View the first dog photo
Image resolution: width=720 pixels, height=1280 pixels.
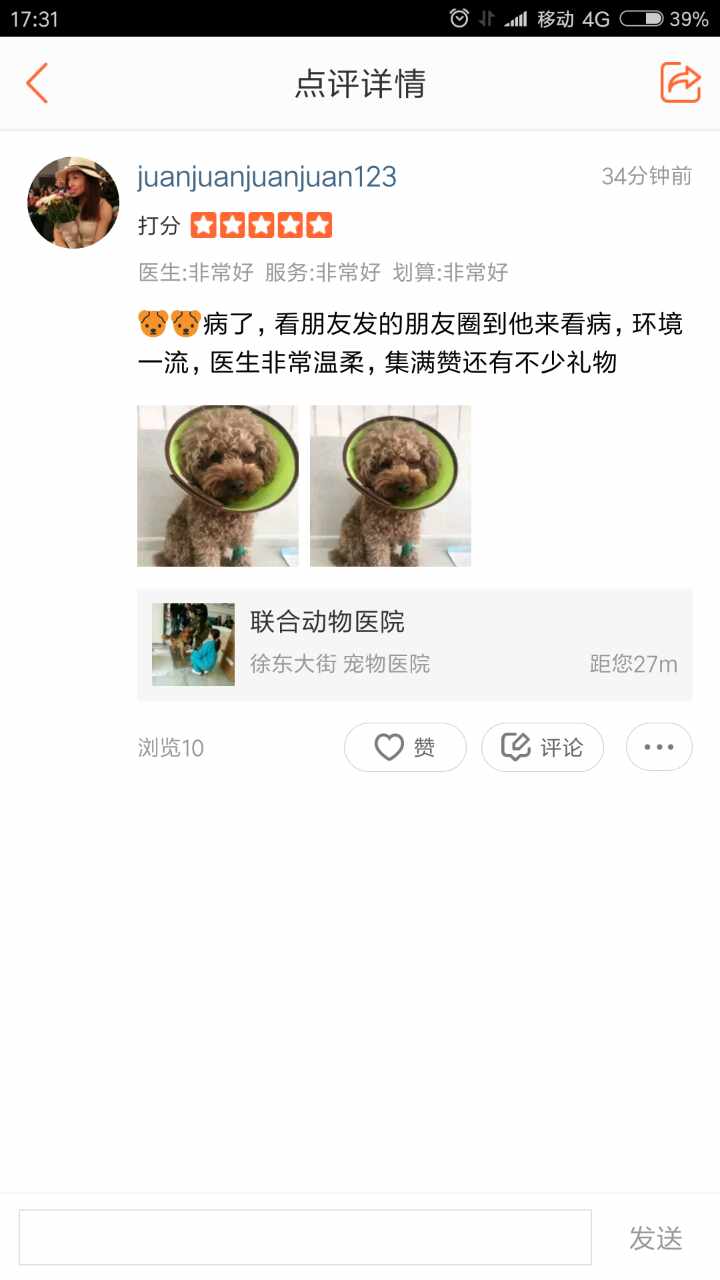click(217, 486)
